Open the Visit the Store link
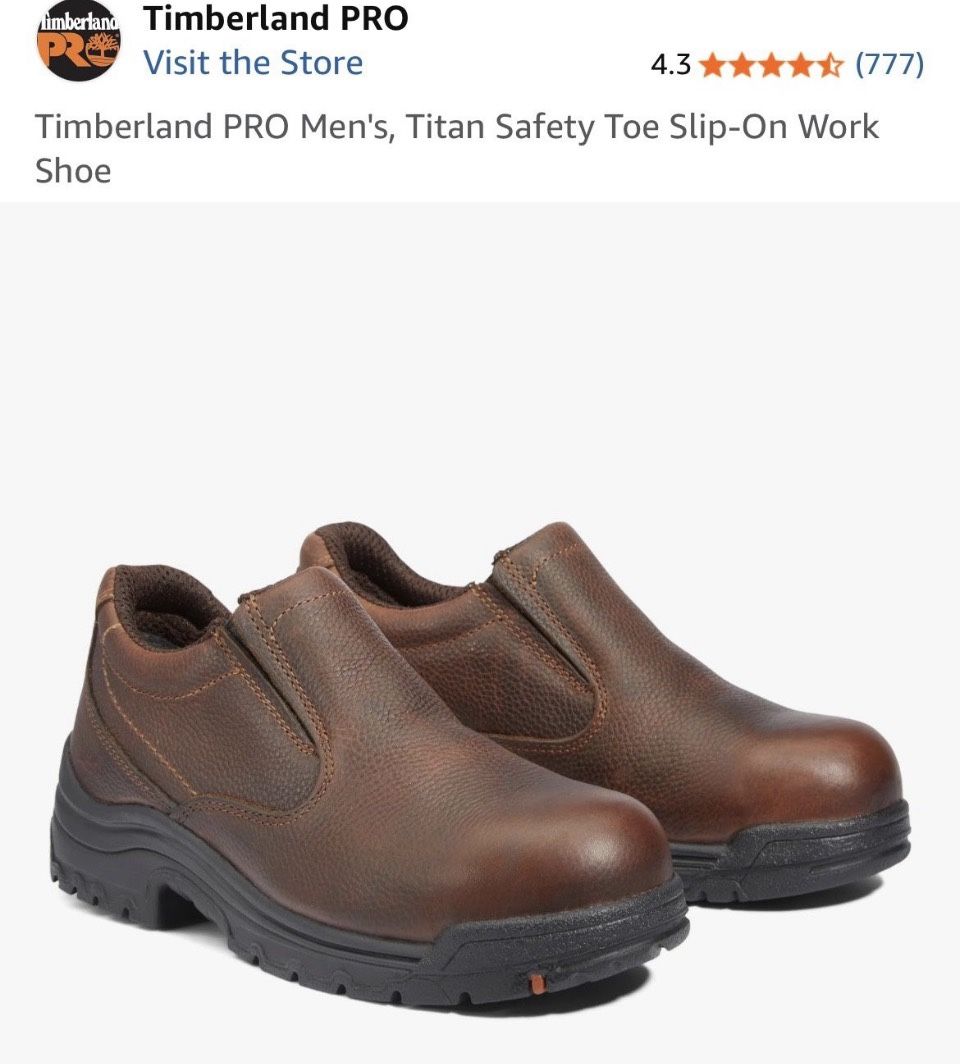The width and height of the screenshot is (960, 1064). pyautogui.click(x=253, y=63)
